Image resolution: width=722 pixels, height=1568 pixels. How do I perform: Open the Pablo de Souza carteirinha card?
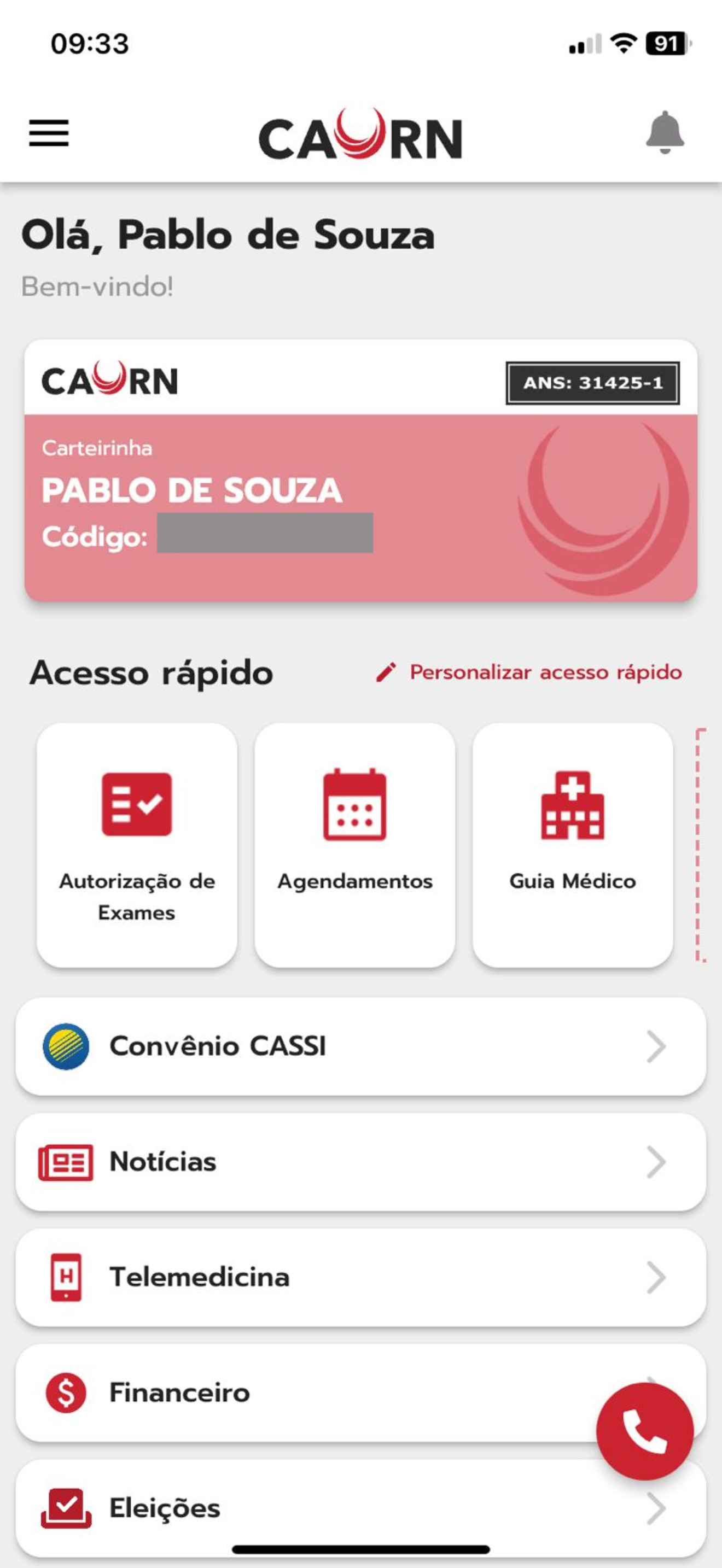[x=360, y=471]
